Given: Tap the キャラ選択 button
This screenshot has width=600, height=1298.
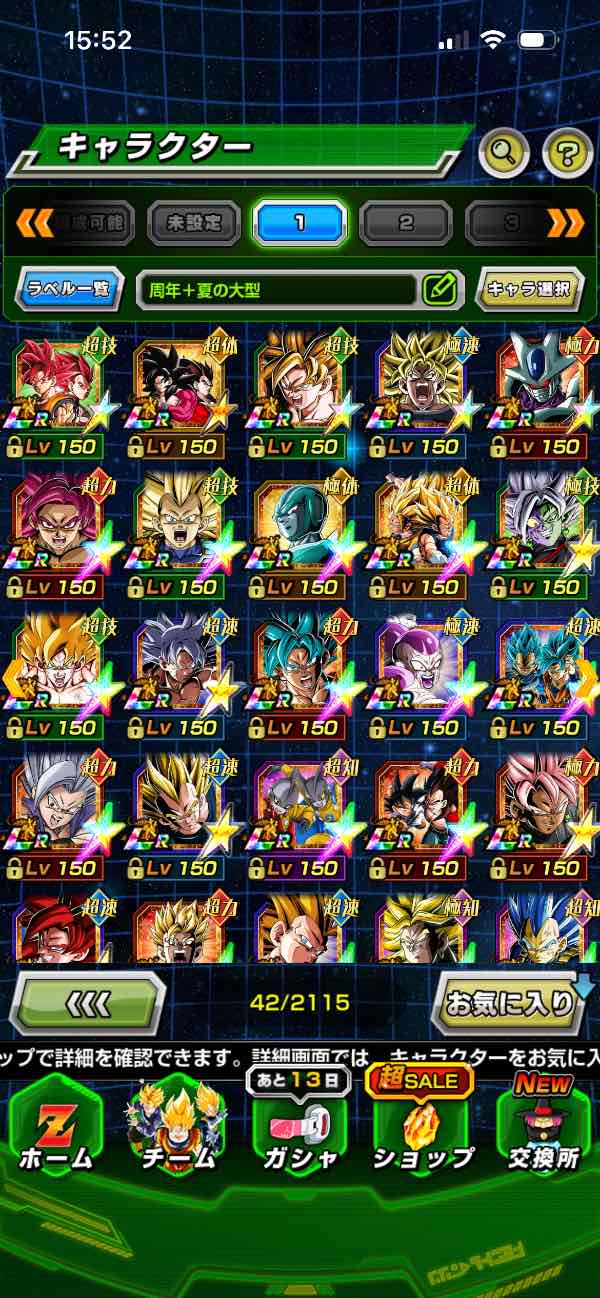Looking at the screenshot, I should coord(529,290).
